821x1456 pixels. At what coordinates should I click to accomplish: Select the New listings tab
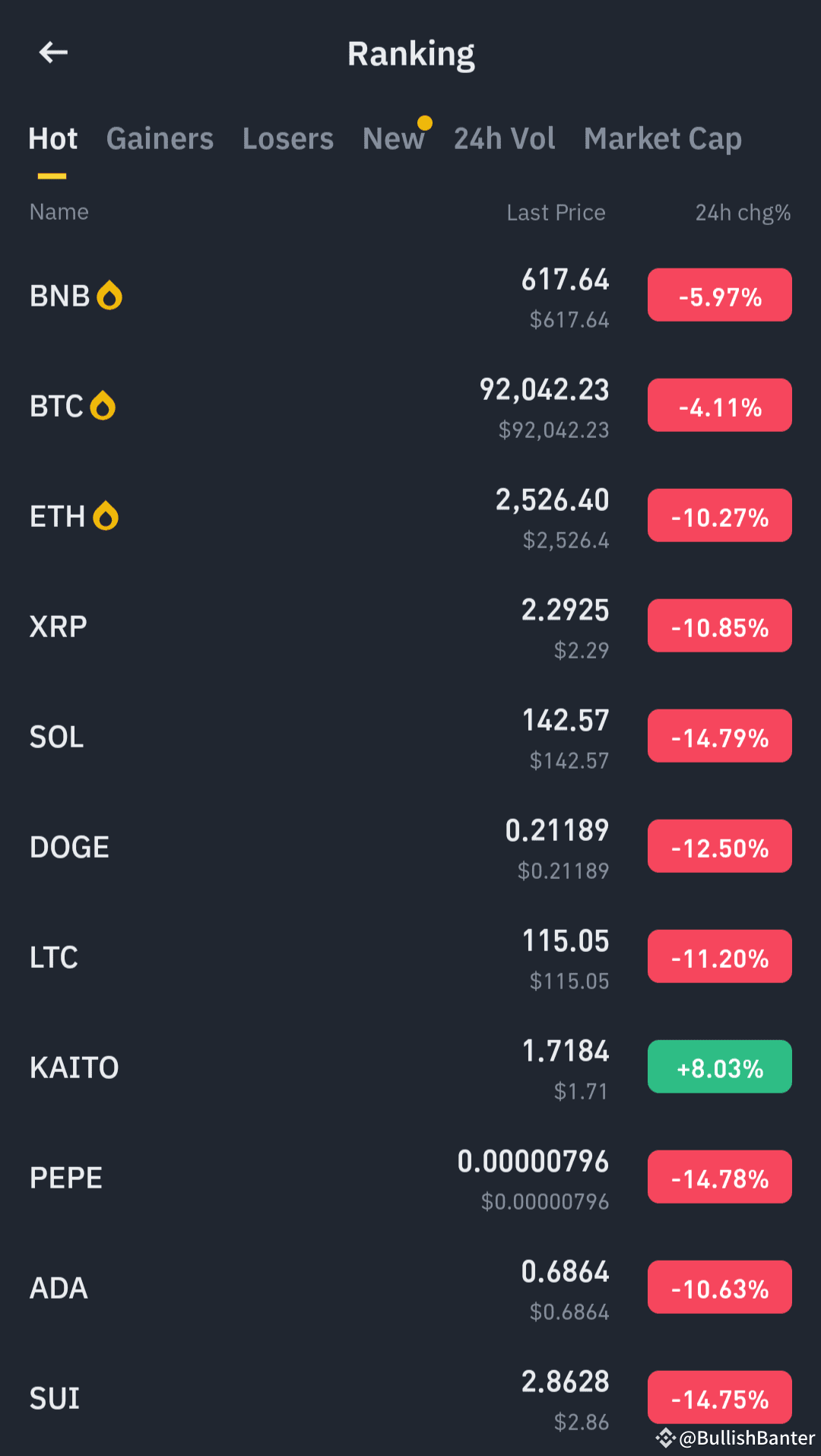[x=394, y=138]
